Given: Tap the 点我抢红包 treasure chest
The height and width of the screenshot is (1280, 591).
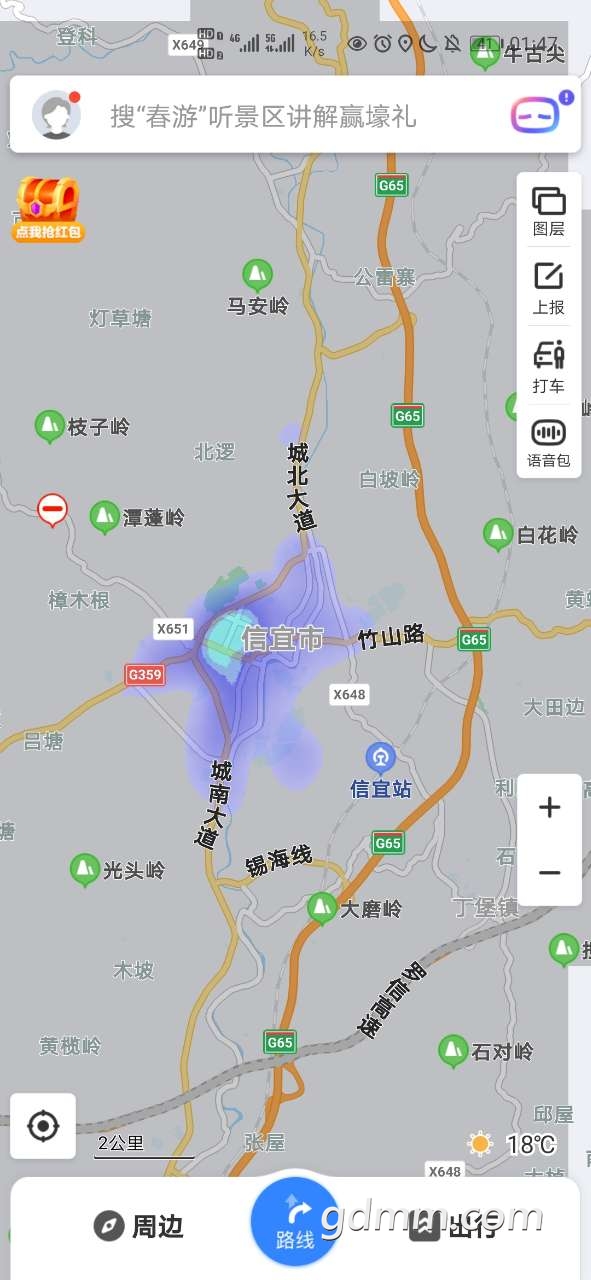Looking at the screenshot, I should point(48,209).
